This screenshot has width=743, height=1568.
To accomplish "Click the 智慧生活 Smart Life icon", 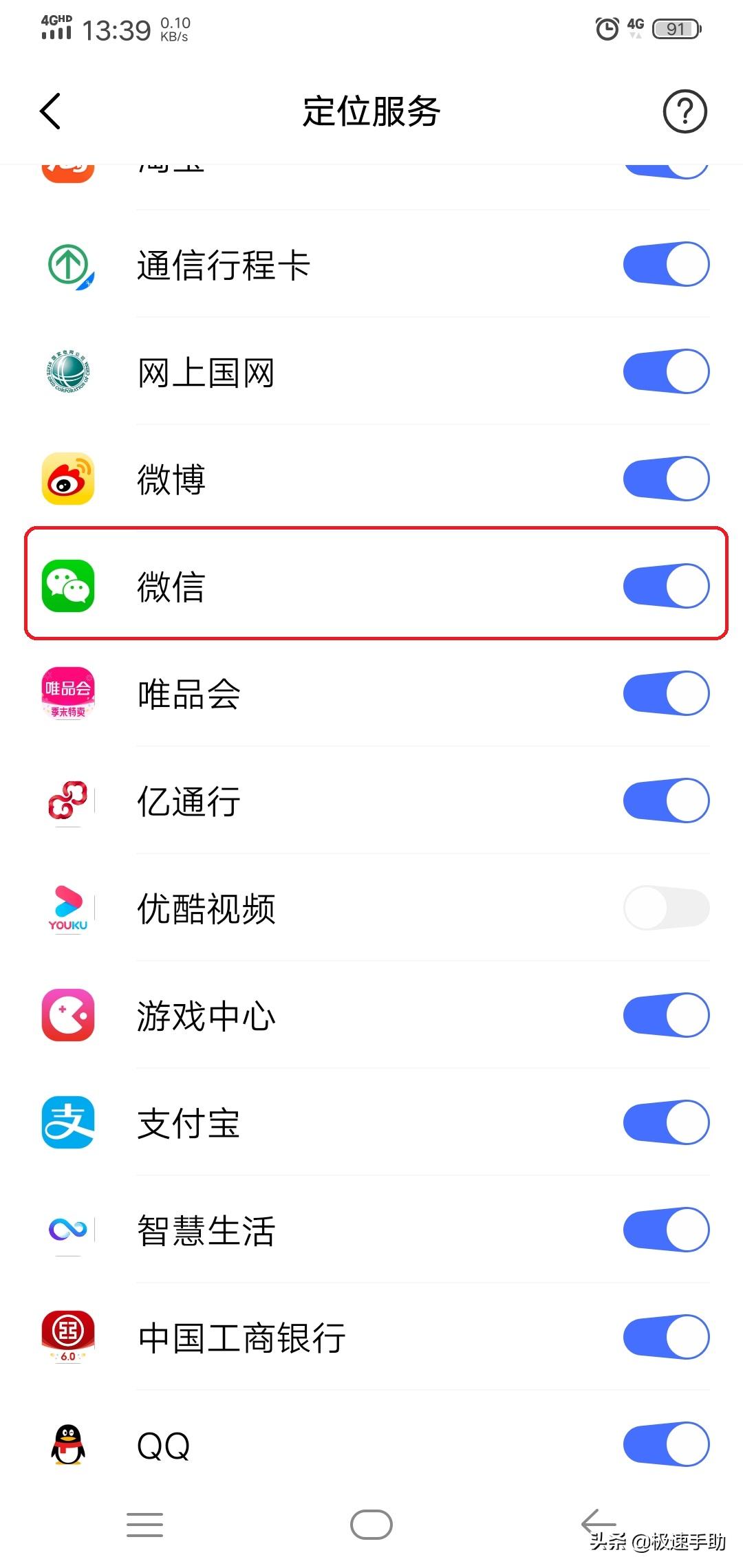I will pyautogui.click(x=67, y=1229).
